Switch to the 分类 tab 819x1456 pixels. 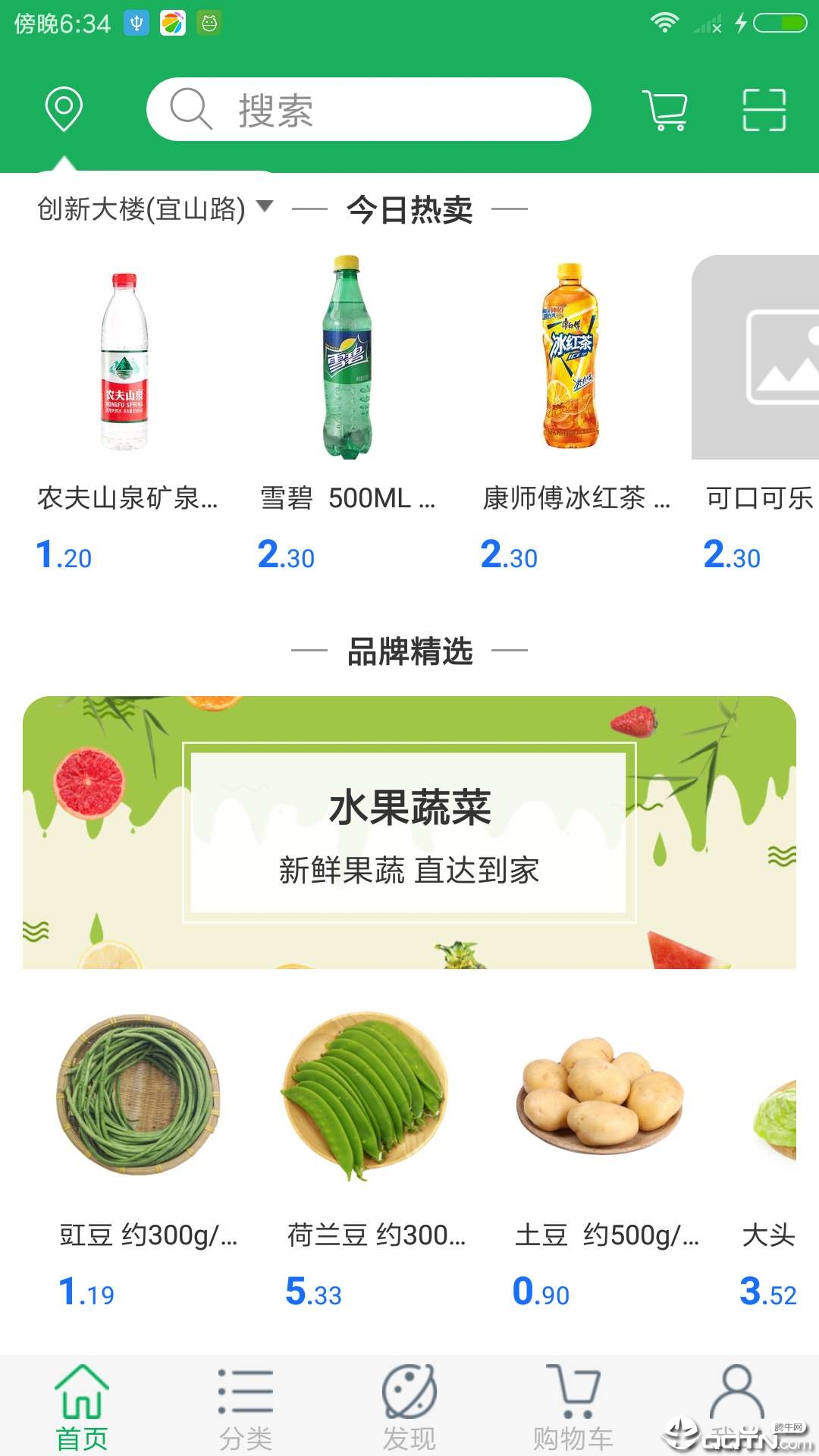pyautogui.click(x=246, y=1407)
